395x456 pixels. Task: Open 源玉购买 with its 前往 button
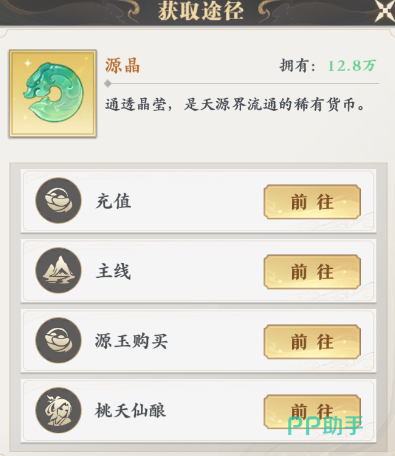(312, 342)
